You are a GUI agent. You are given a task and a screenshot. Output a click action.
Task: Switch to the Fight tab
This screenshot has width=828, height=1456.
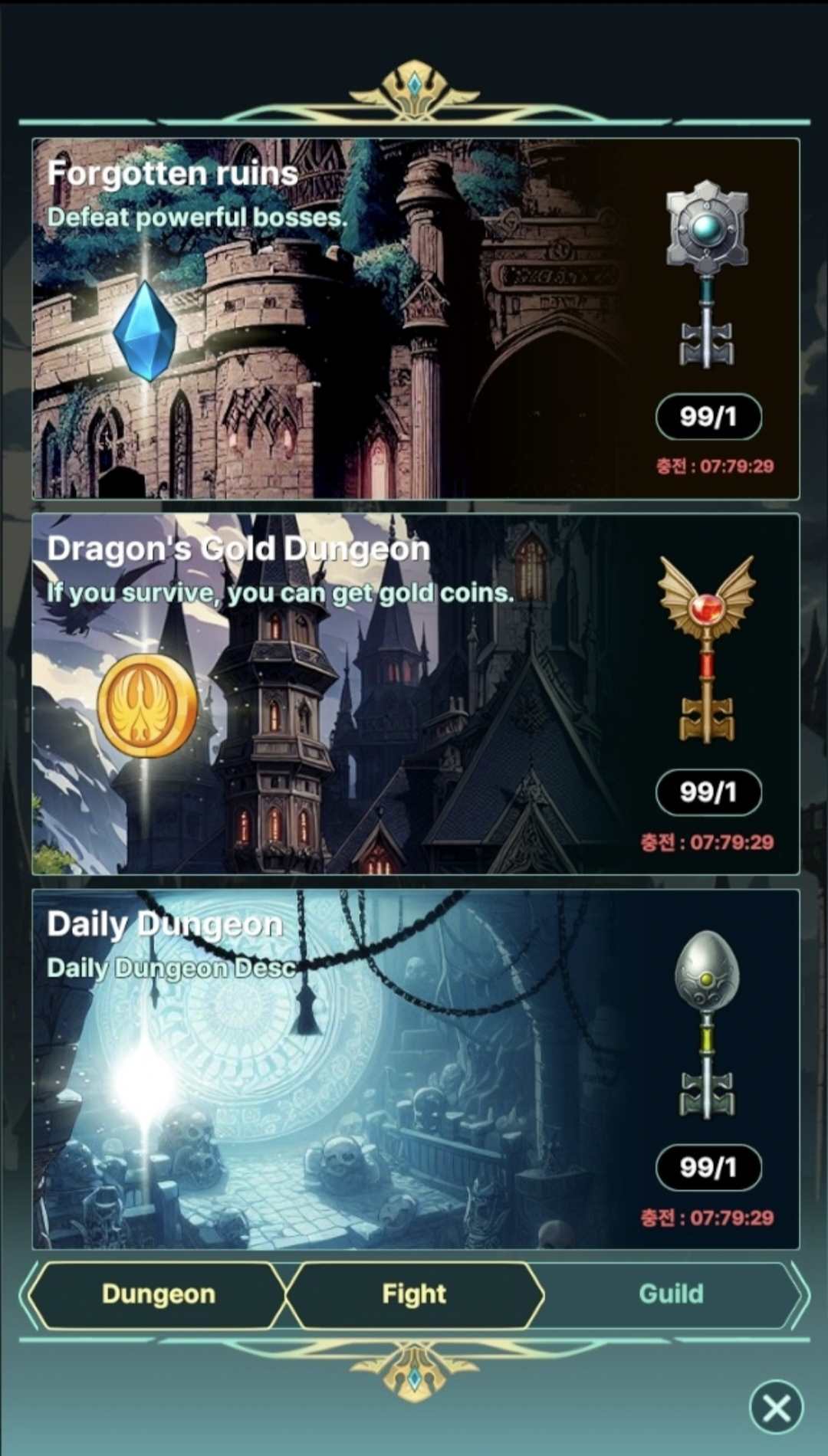414,1294
